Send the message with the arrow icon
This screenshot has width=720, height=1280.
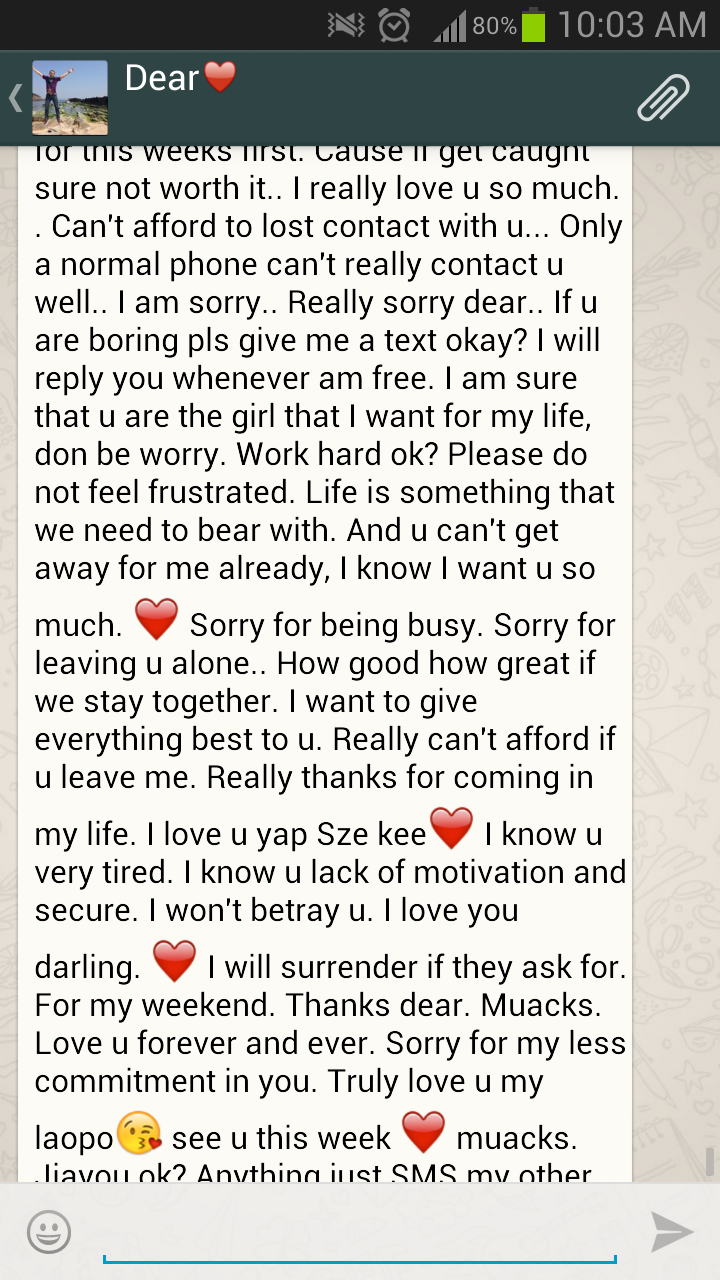[x=672, y=1232]
